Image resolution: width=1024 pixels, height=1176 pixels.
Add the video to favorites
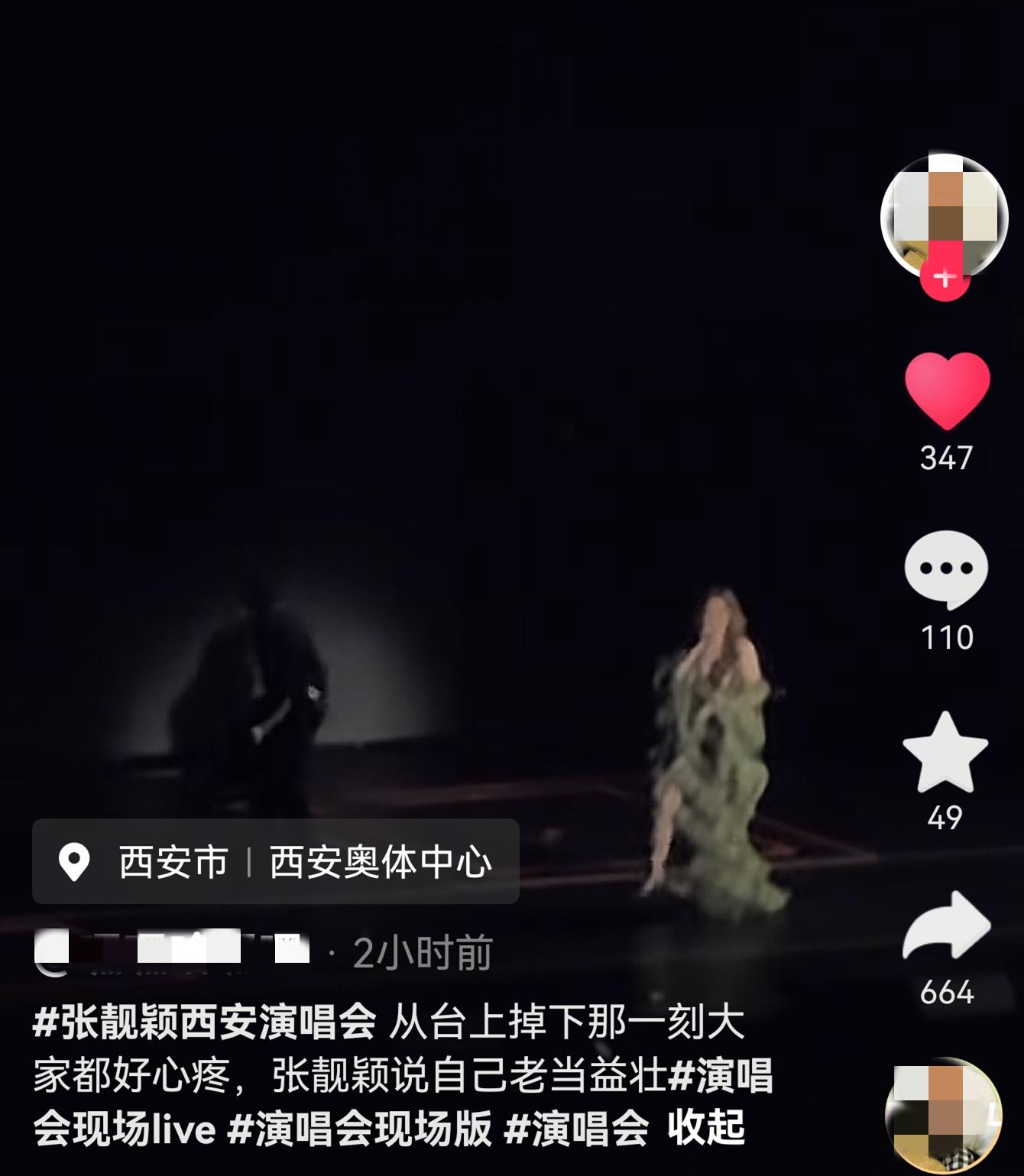945,753
